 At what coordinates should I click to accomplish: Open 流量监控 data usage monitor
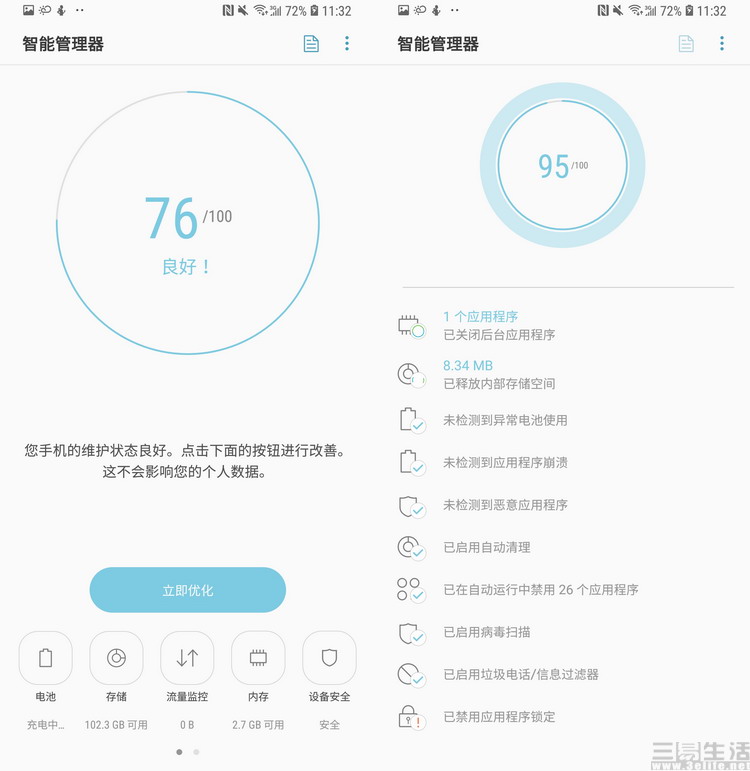187,658
